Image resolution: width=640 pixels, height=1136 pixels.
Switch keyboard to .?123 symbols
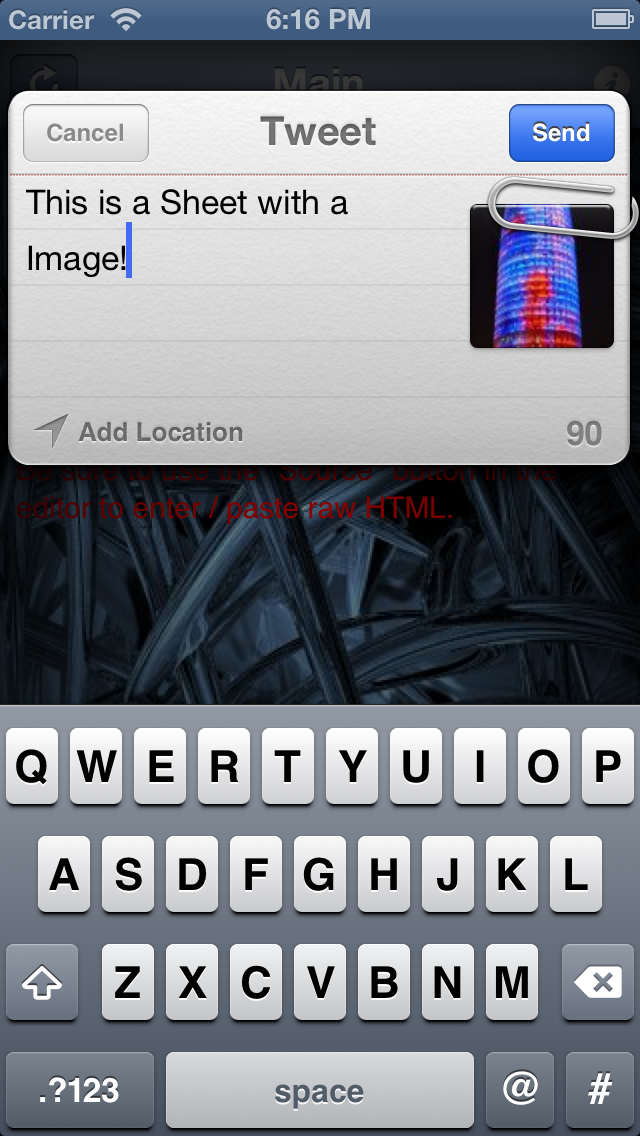pos(80,1090)
